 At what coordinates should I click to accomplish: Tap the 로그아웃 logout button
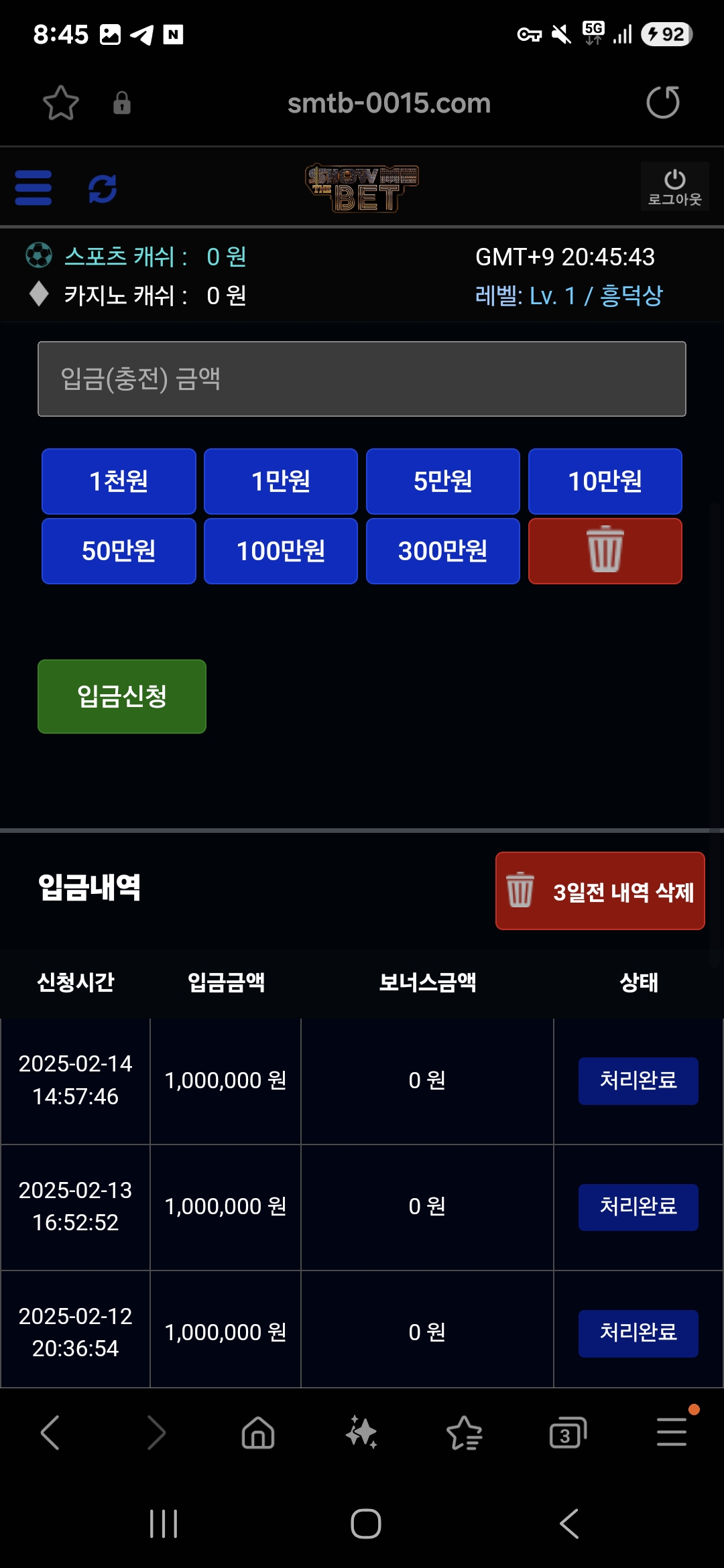pyautogui.click(x=674, y=187)
